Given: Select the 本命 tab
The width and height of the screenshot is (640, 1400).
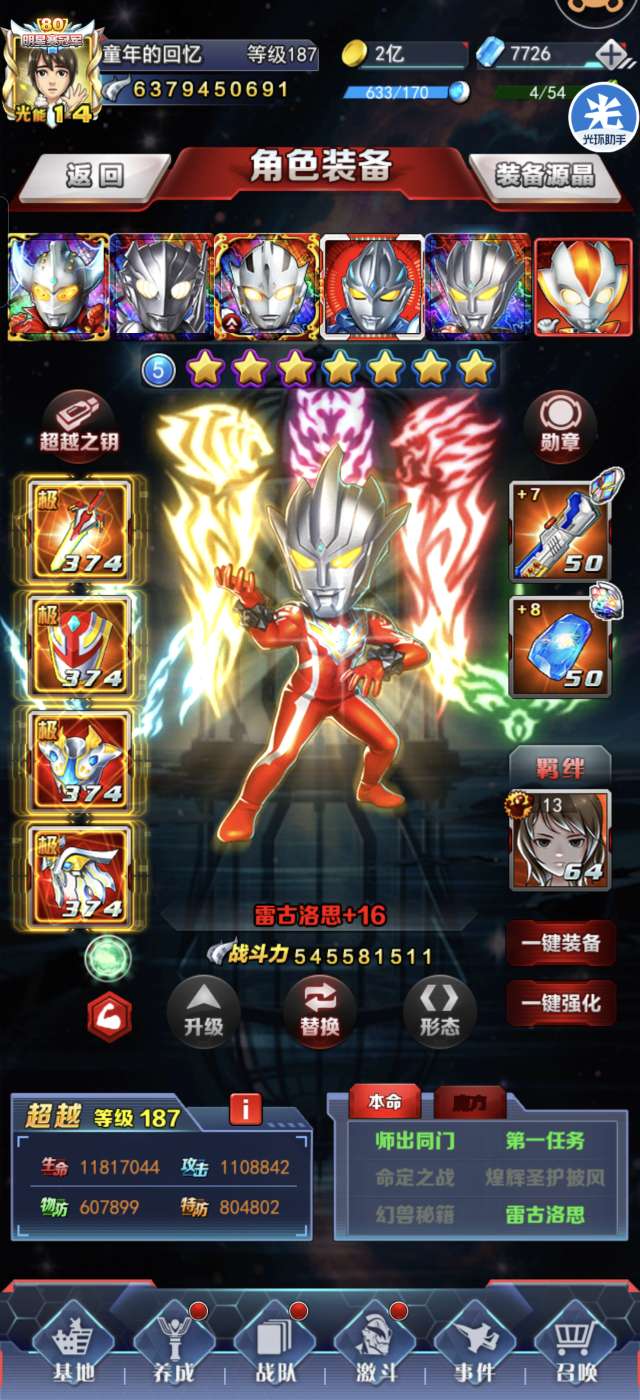Looking at the screenshot, I should (385, 1103).
